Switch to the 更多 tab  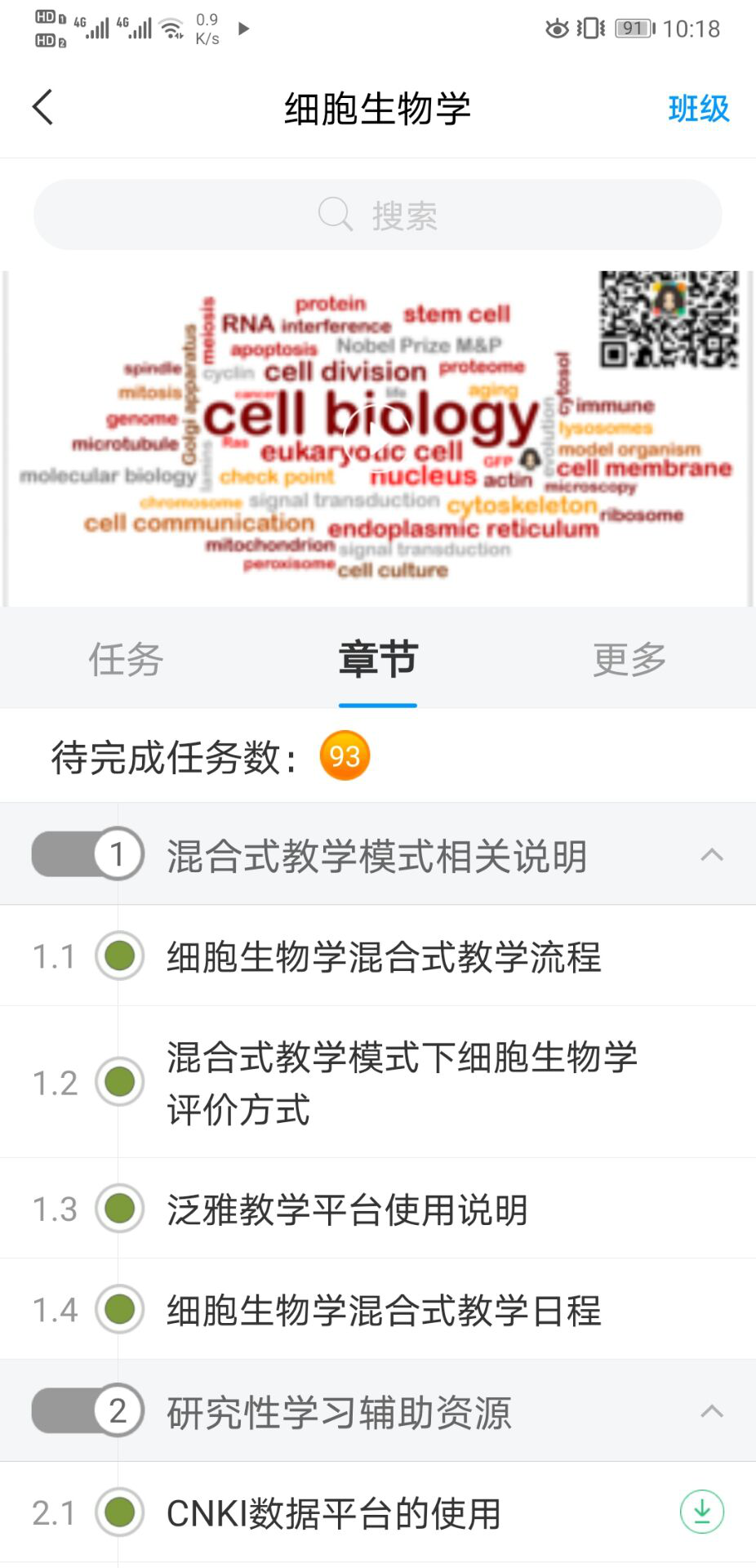629,659
